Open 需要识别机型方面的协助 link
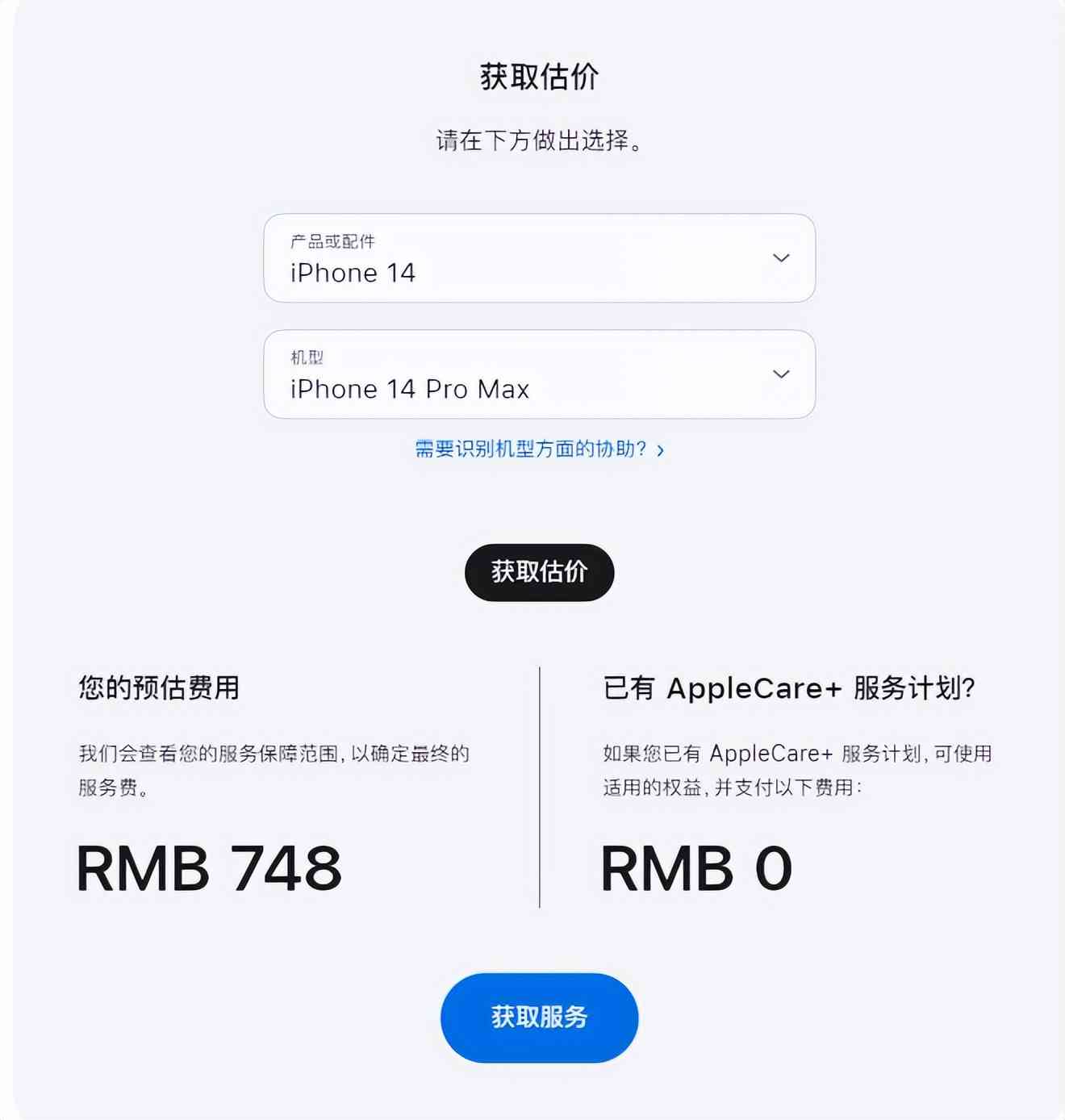 [x=532, y=449]
